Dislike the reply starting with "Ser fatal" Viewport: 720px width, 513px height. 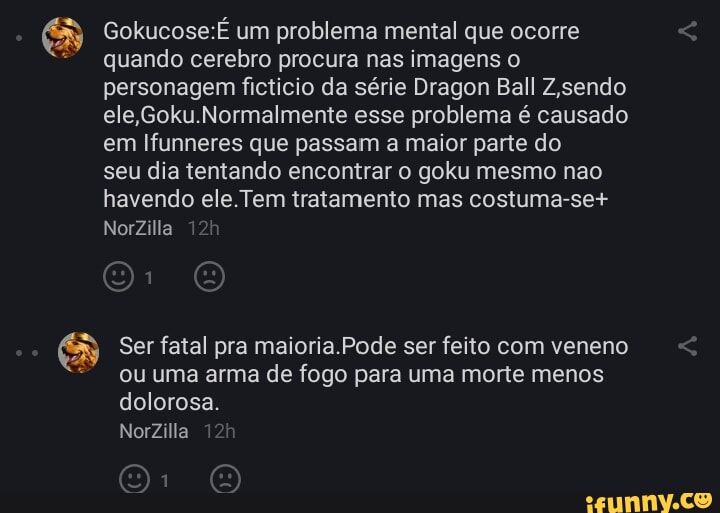coord(225,481)
